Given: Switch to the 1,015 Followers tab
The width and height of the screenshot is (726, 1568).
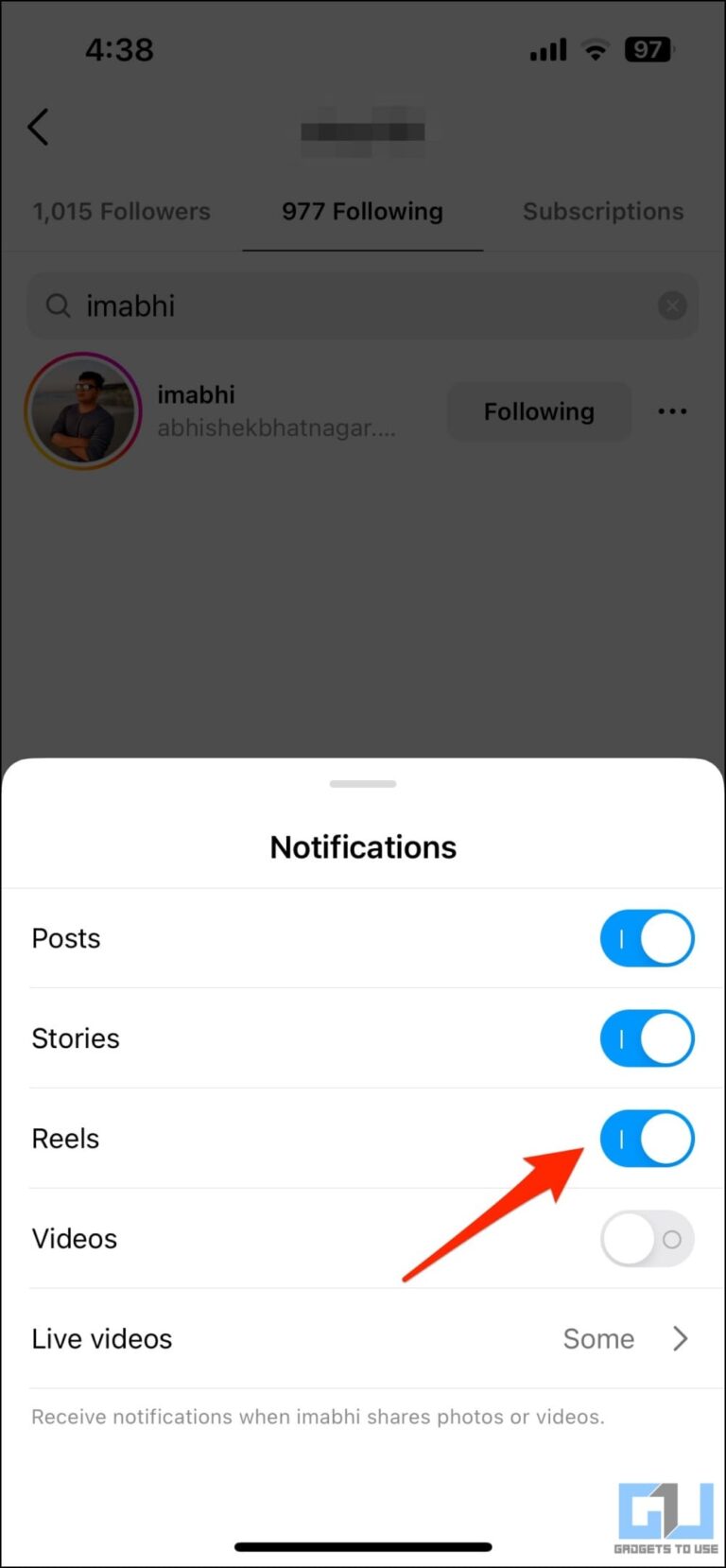Looking at the screenshot, I should (x=121, y=211).
